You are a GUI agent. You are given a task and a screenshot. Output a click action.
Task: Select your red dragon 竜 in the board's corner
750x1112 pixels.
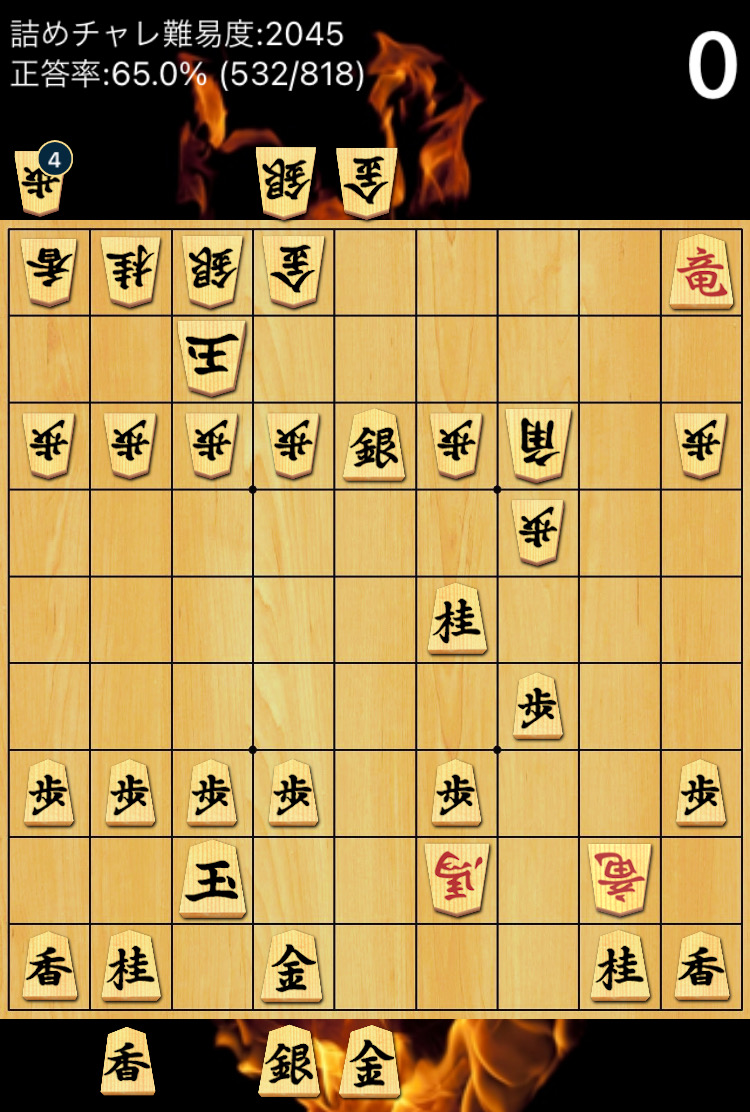click(x=701, y=272)
